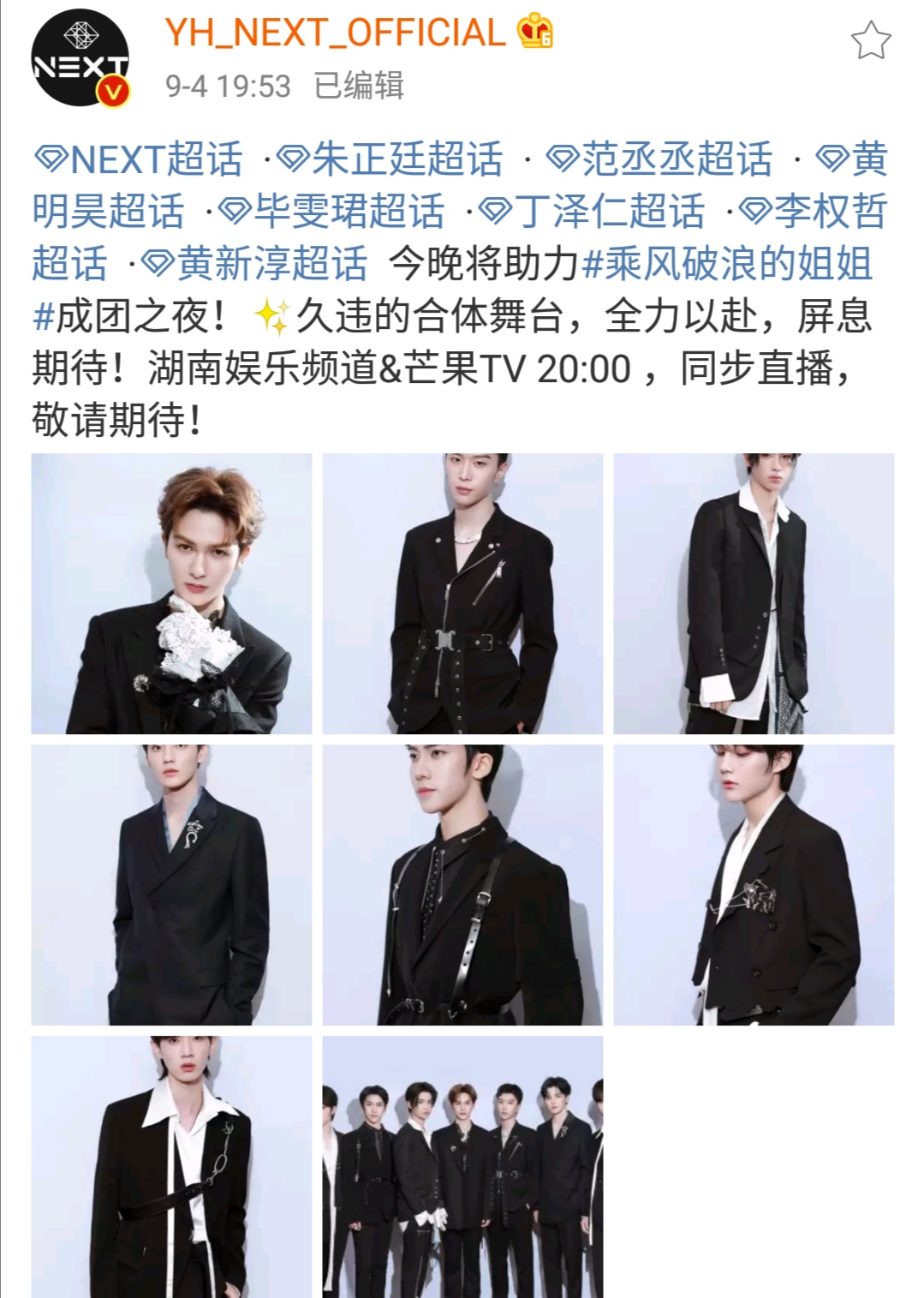
Task: Open the 丁泽仁超话 link
Action: coord(593,212)
